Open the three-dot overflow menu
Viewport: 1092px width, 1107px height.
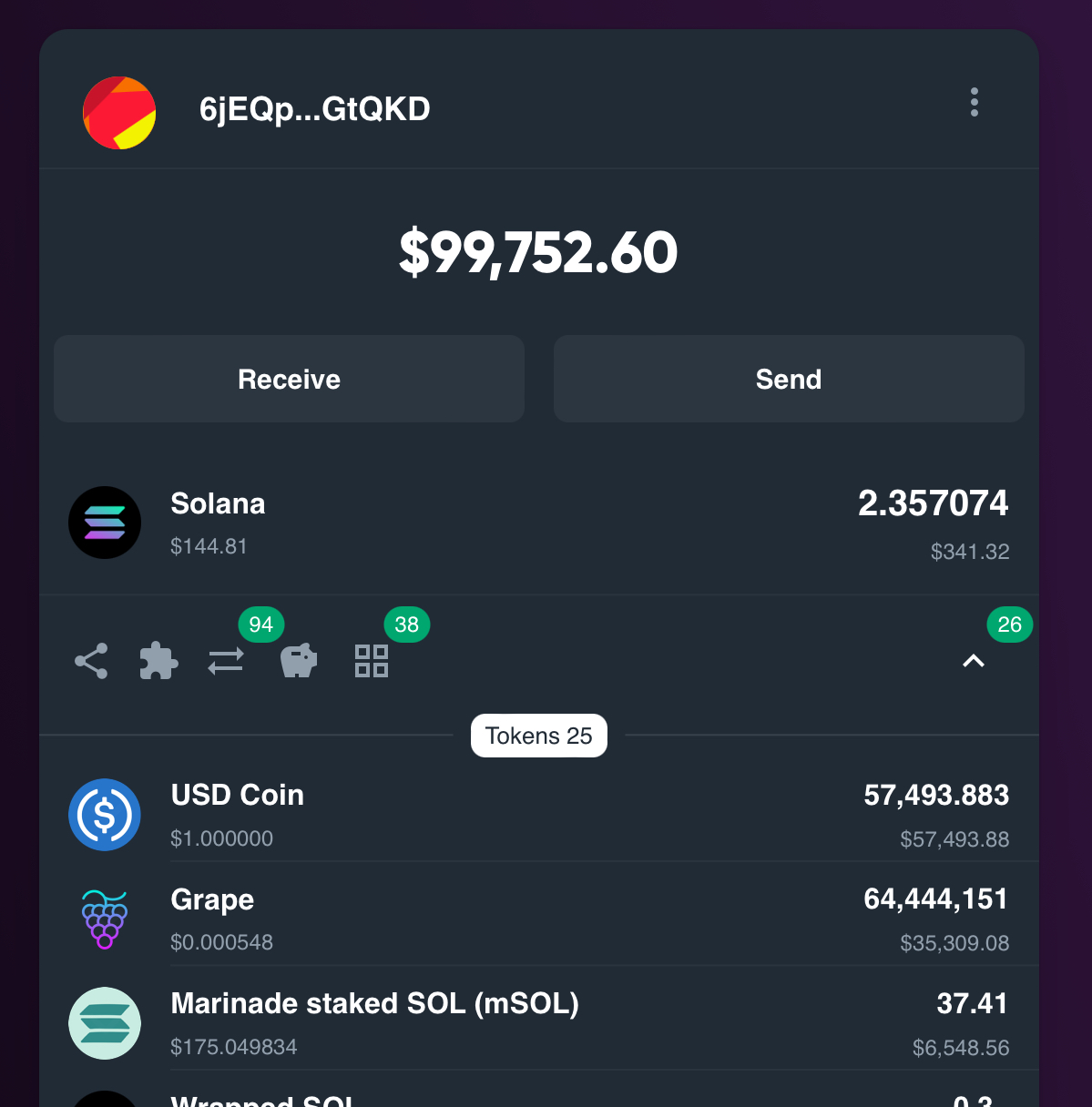coord(974,102)
